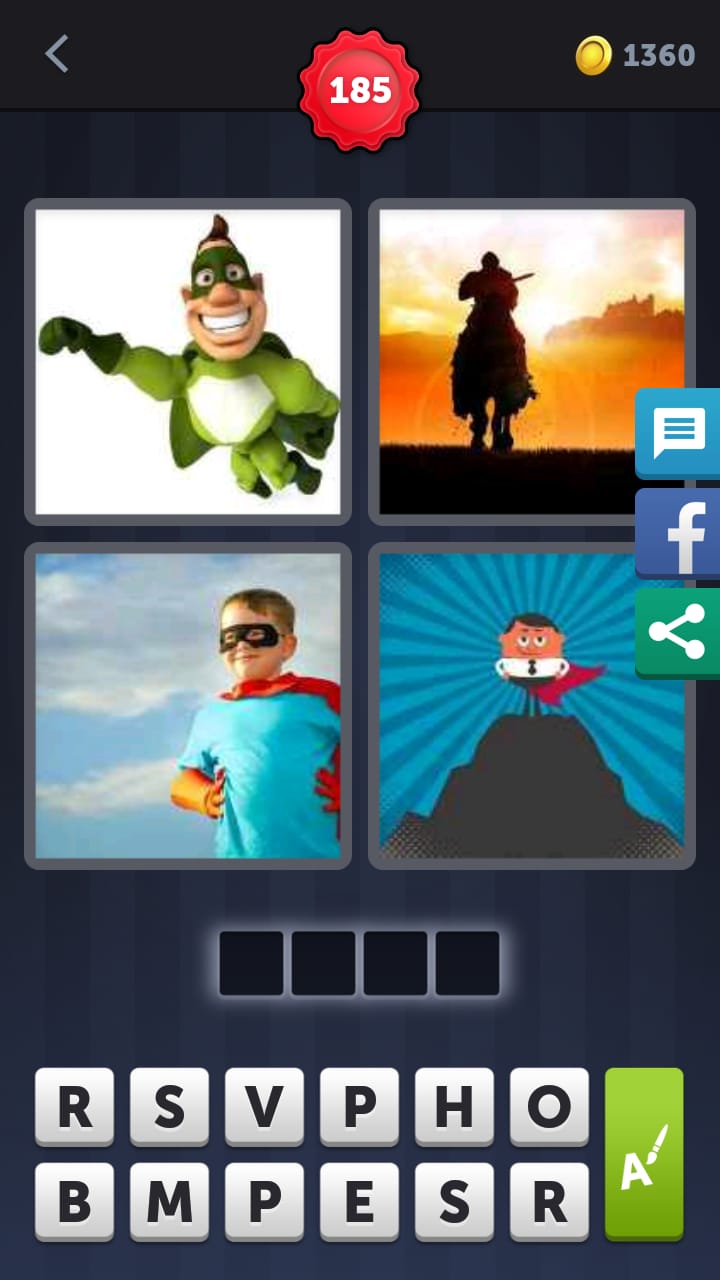
Task: Enlarge the green cartoon superhero picture
Action: pyautogui.click(x=188, y=361)
